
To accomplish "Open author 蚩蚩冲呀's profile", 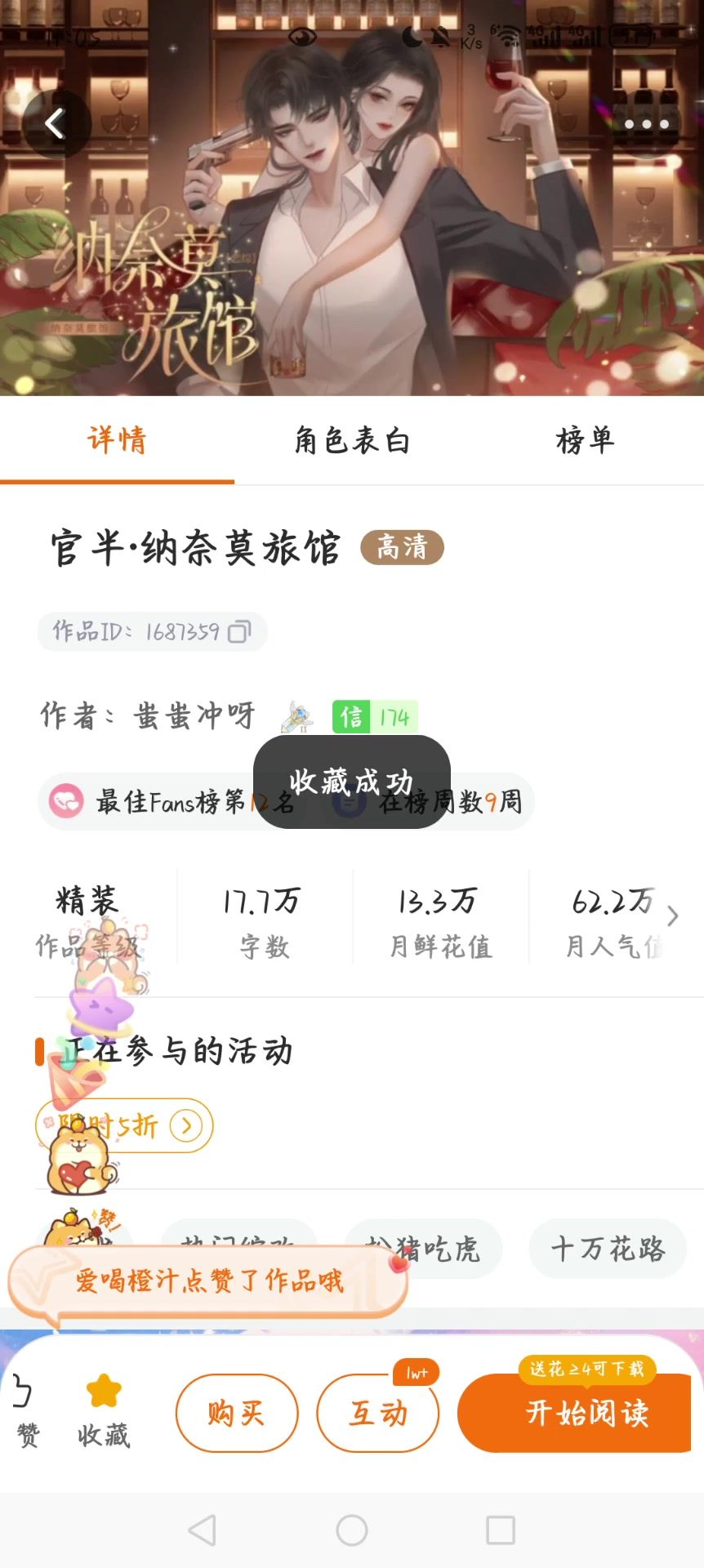I will click(x=194, y=716).
